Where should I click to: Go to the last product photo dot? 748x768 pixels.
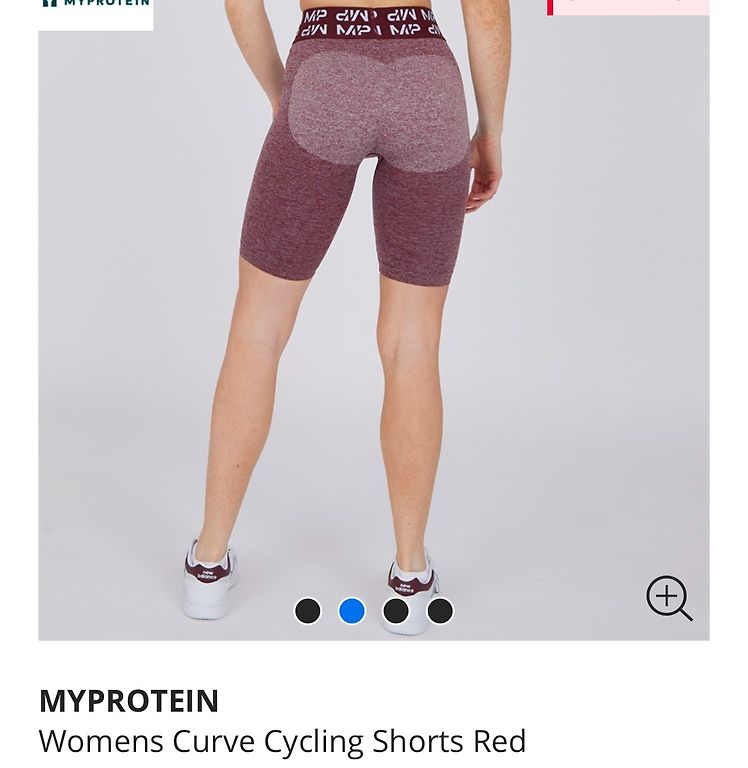click(440, 611)
